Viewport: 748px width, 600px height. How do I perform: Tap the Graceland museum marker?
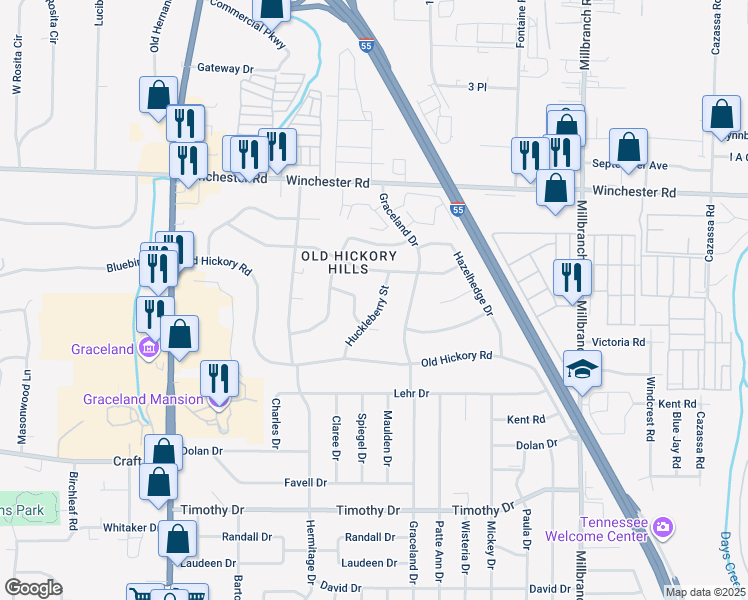(x=148, y=348)
